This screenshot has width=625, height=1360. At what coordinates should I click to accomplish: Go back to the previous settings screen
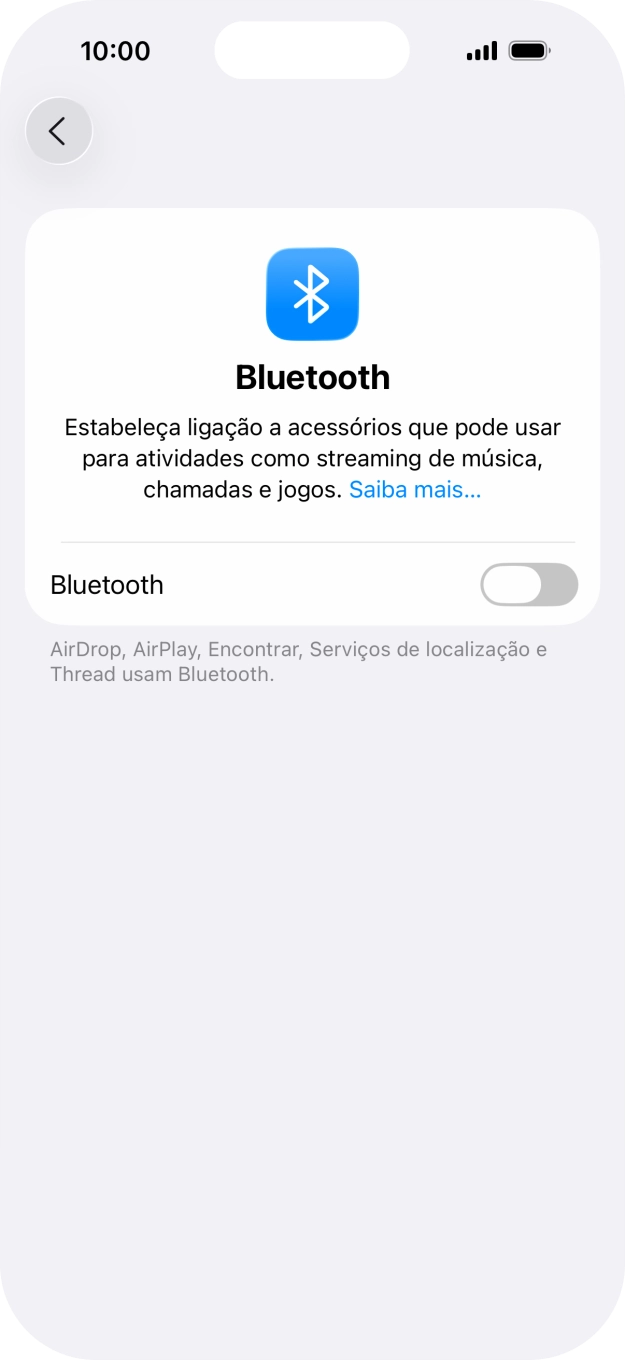point(59,131)
